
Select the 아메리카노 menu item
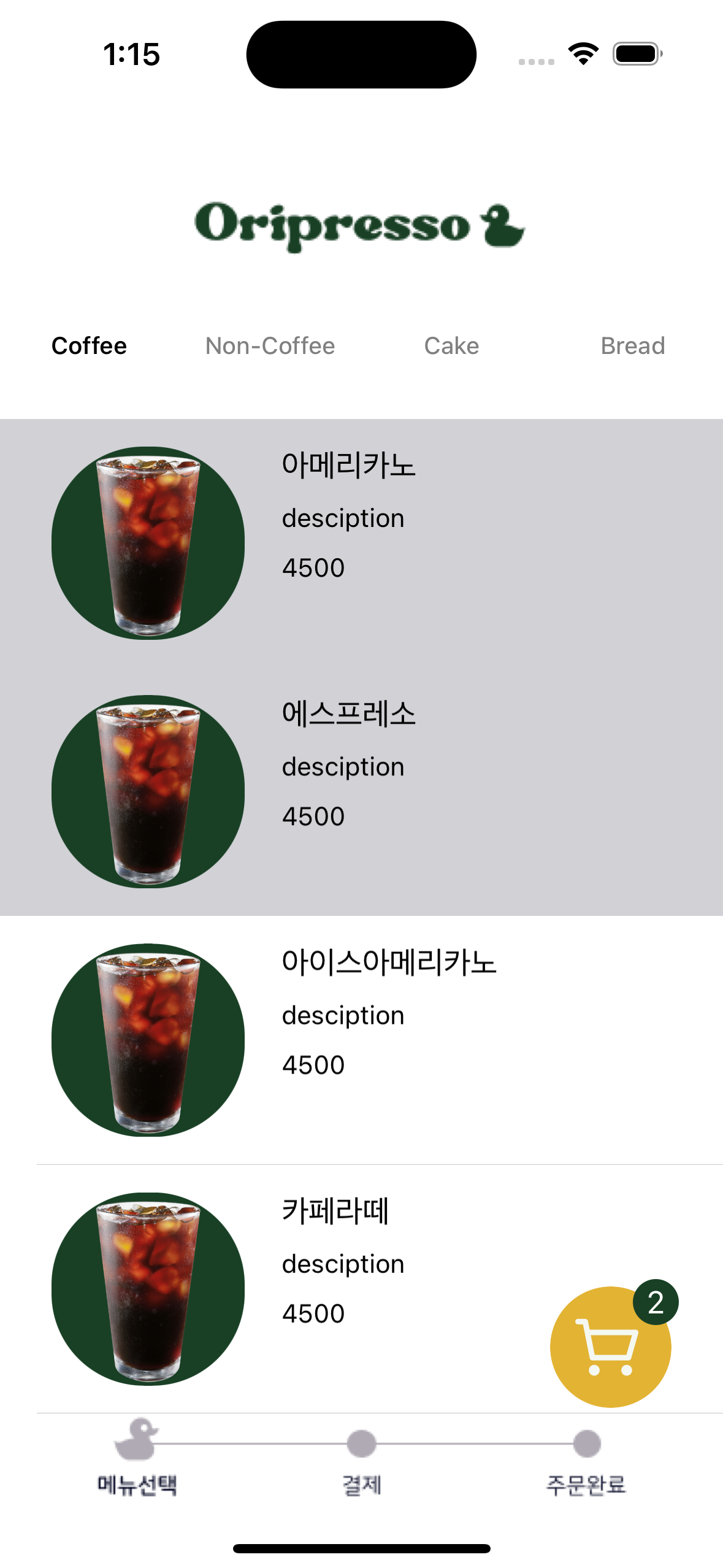361,543
